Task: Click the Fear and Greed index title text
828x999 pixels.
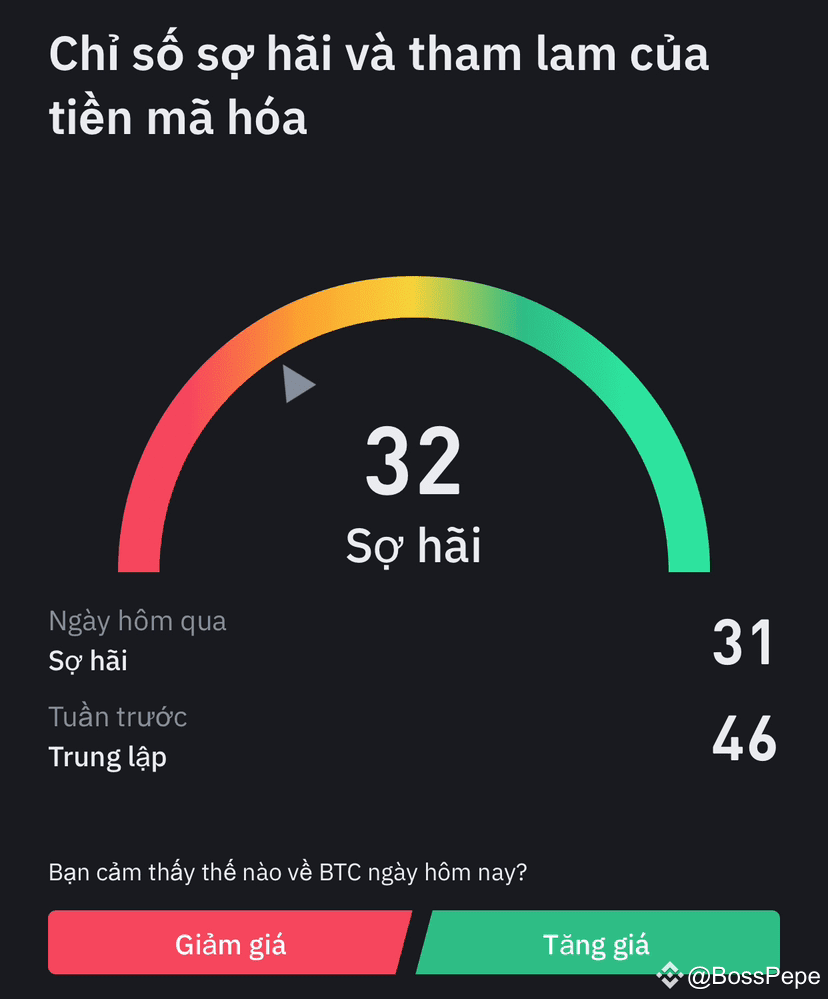Action: [x=380, y=85]
